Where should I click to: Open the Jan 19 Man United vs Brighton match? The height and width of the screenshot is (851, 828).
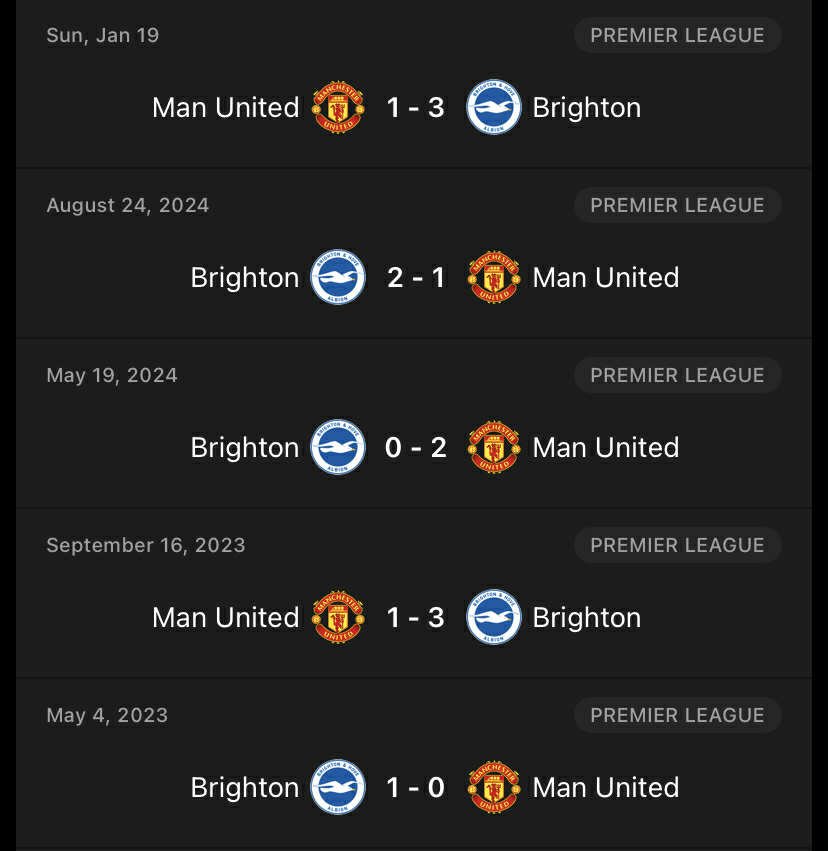(414, 107)
